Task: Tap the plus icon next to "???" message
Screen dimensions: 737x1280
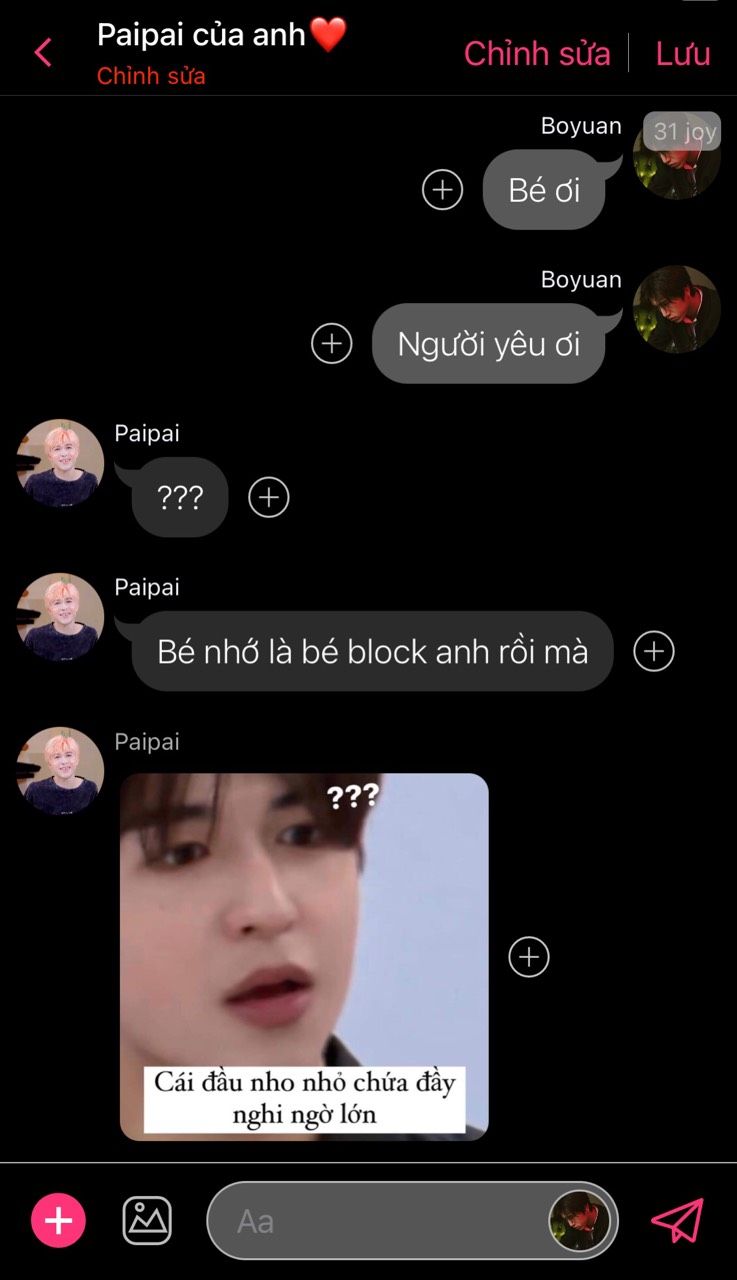Action: pyautogui.click(x=269, y=497)
